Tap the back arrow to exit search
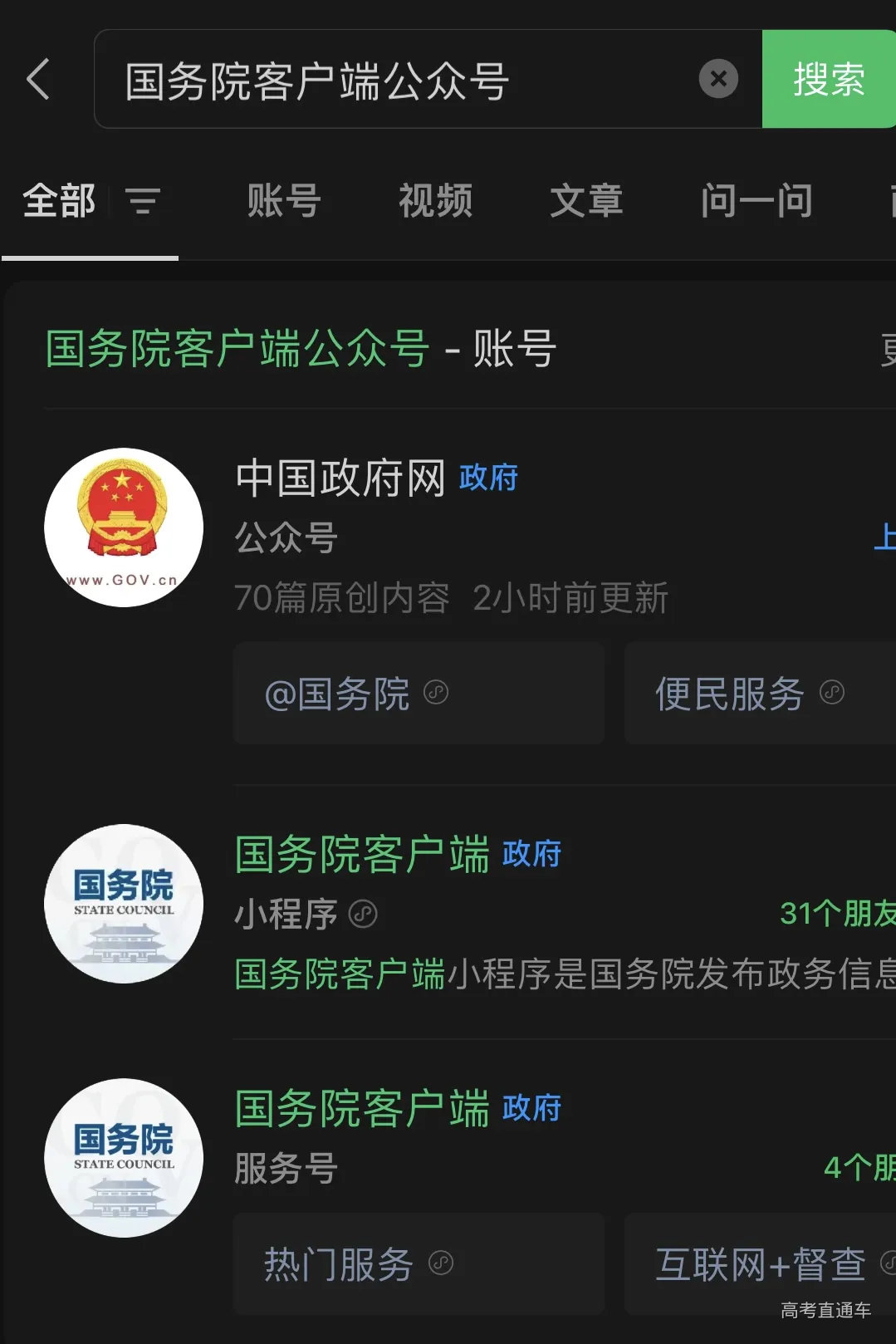This screenshot has width=896, height=1344. point(39,79)
